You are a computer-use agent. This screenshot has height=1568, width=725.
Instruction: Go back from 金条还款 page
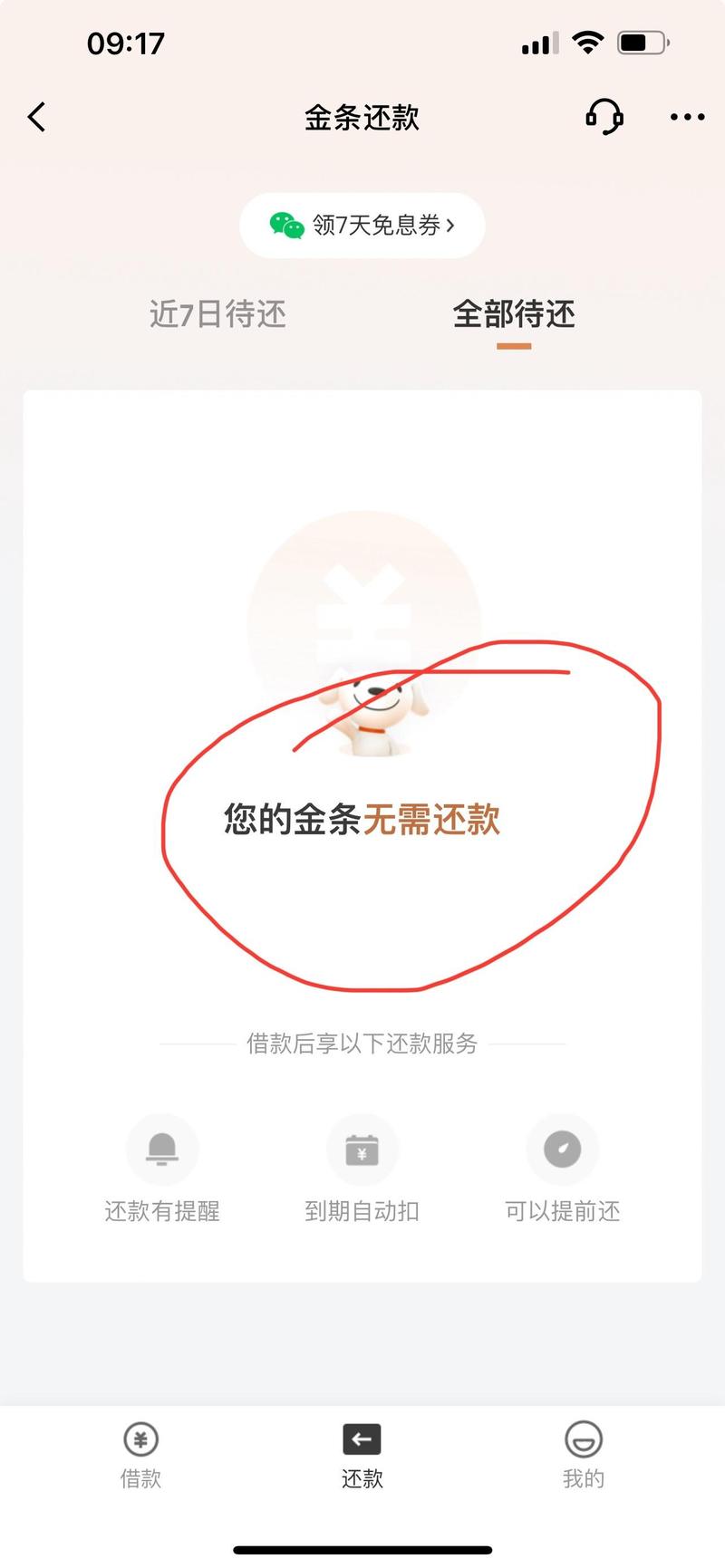(x=36, y=117)
